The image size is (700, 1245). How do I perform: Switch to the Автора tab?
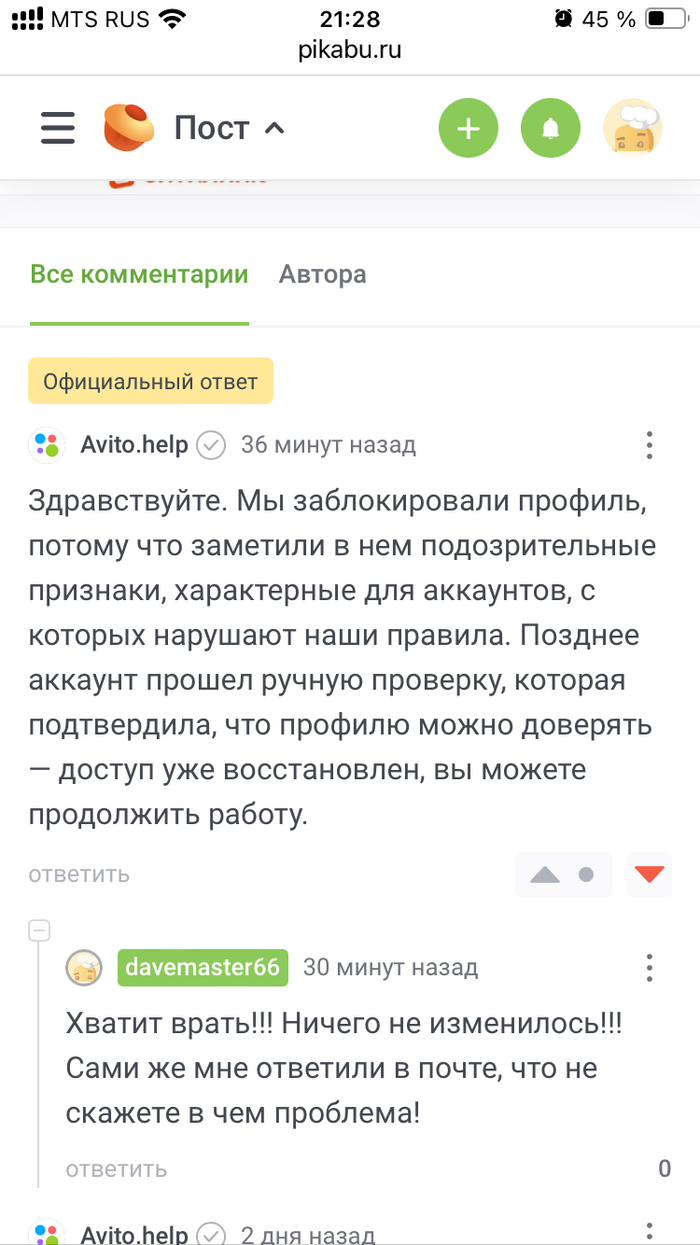pyautogui.click(x=322, y=274)
